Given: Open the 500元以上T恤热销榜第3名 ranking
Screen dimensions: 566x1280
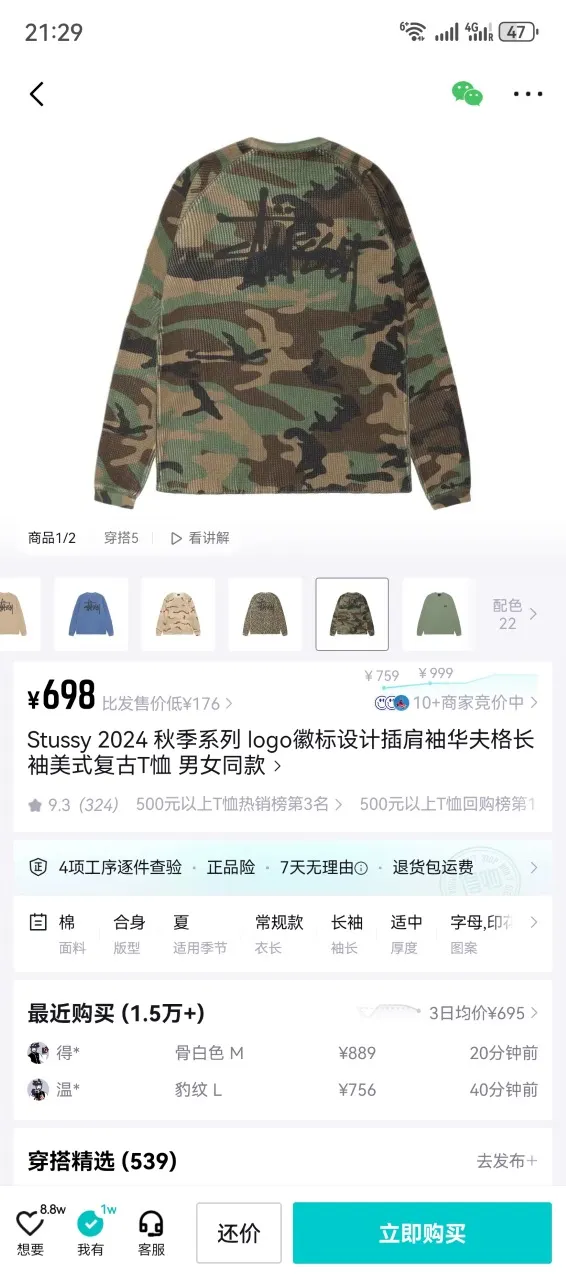Looking at the screenshot, I should (239, 804).
